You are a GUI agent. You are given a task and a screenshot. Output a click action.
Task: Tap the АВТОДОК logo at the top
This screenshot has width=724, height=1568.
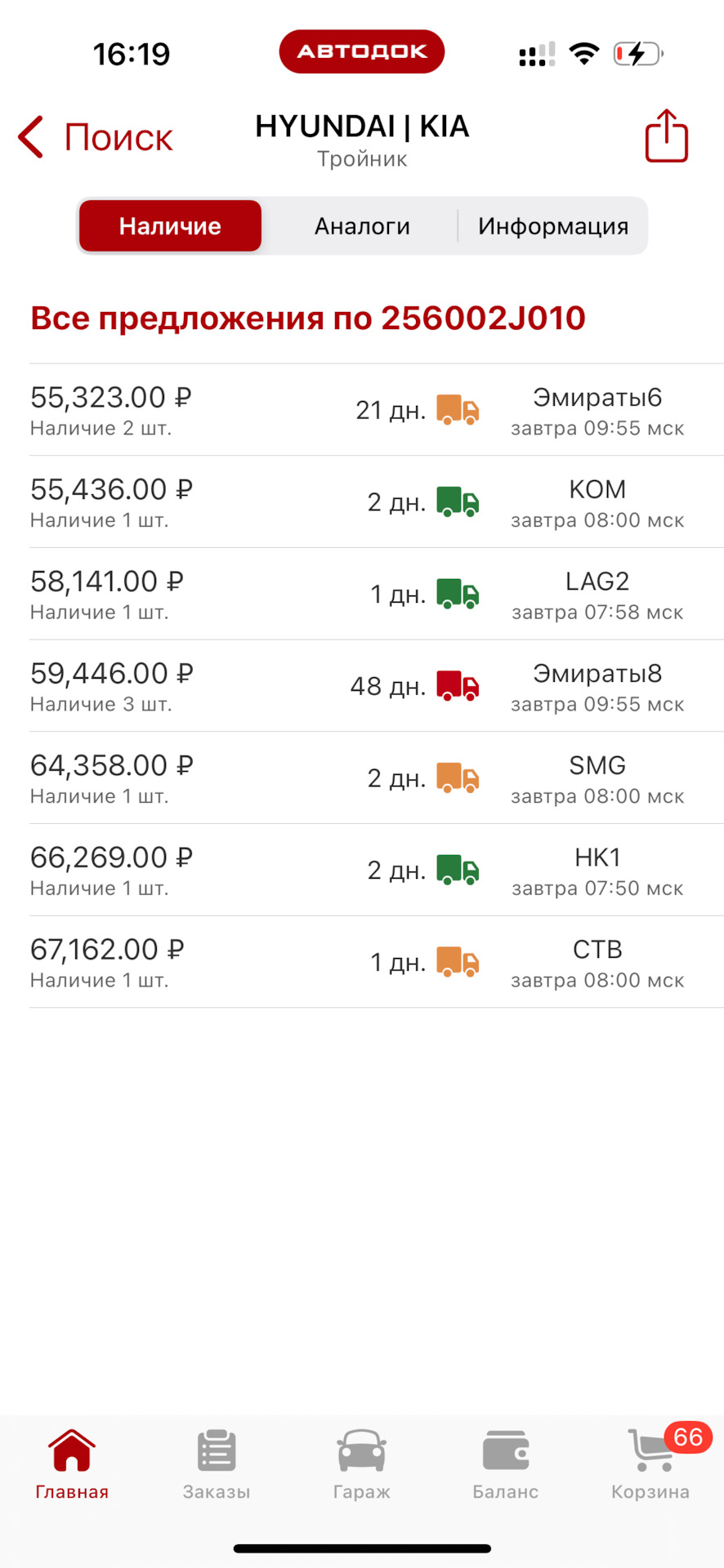click(361, 51)
